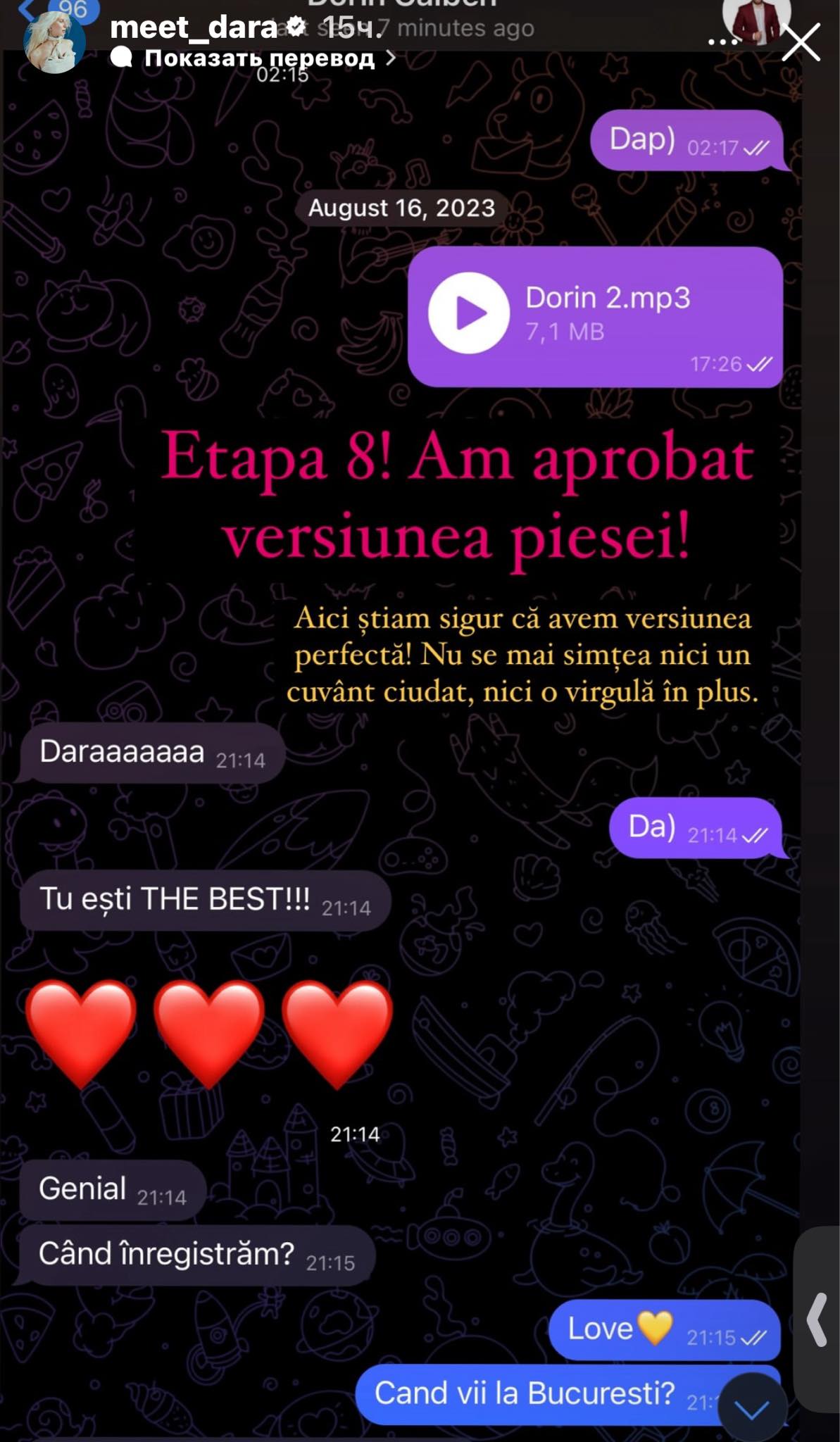Tap Показать перевод to translate story
840x1442 pixels.
[x=258, y=58]
